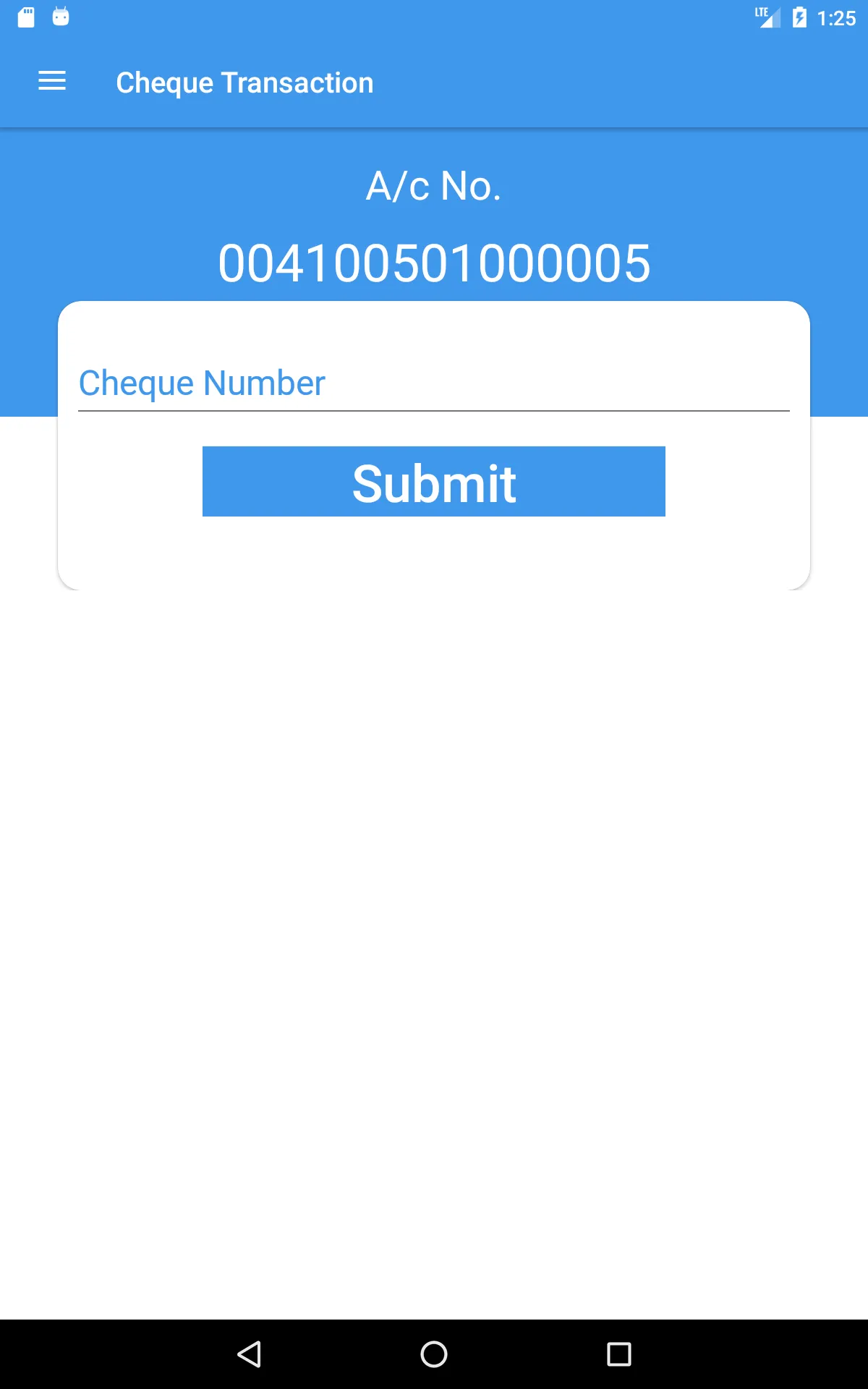Screen dimensions: 868x1389
Task: Tap the Android robot notification icon
Action: pyautogui.click(x=61, y=16)
